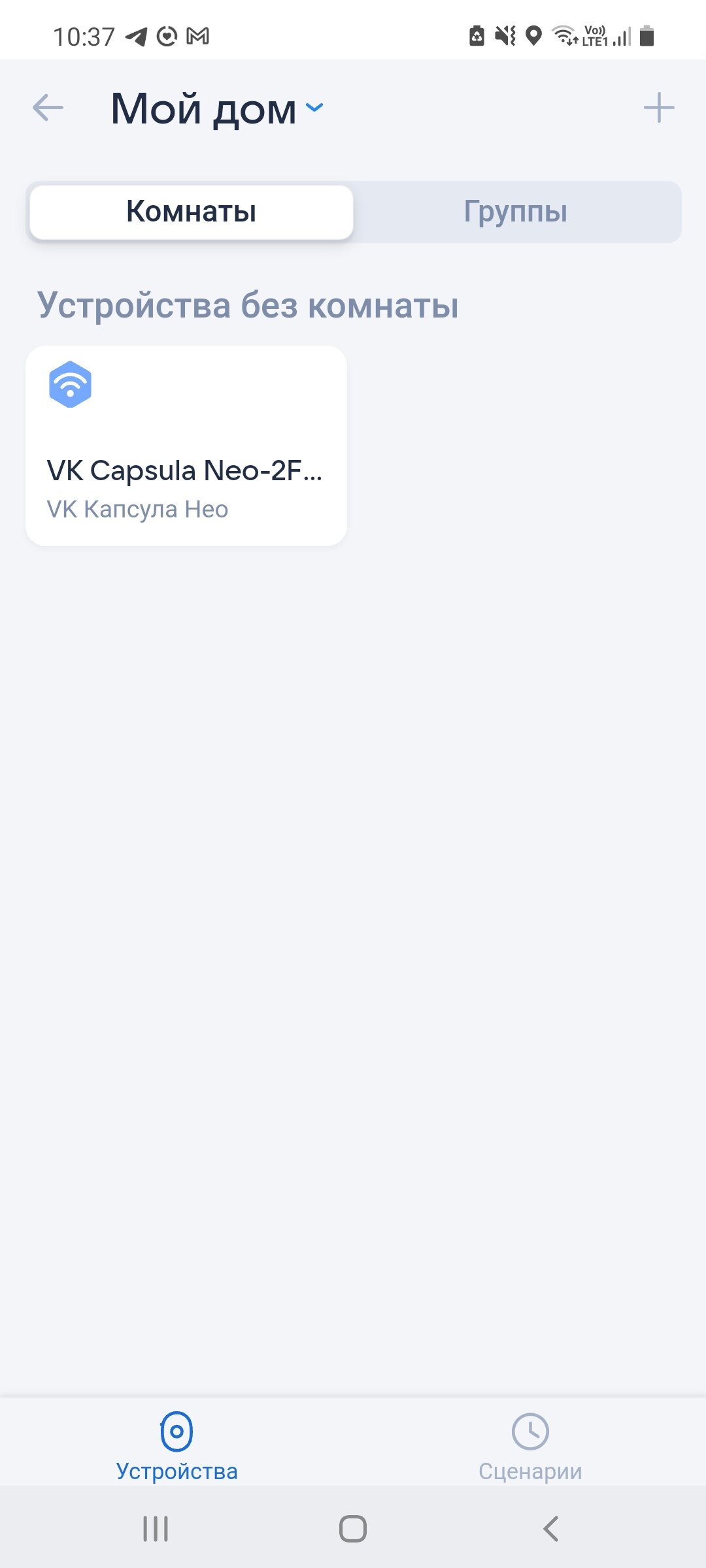Tap the plus icon to add a device
This screenshot has height=1568, width=706.
tap(659, 108)
